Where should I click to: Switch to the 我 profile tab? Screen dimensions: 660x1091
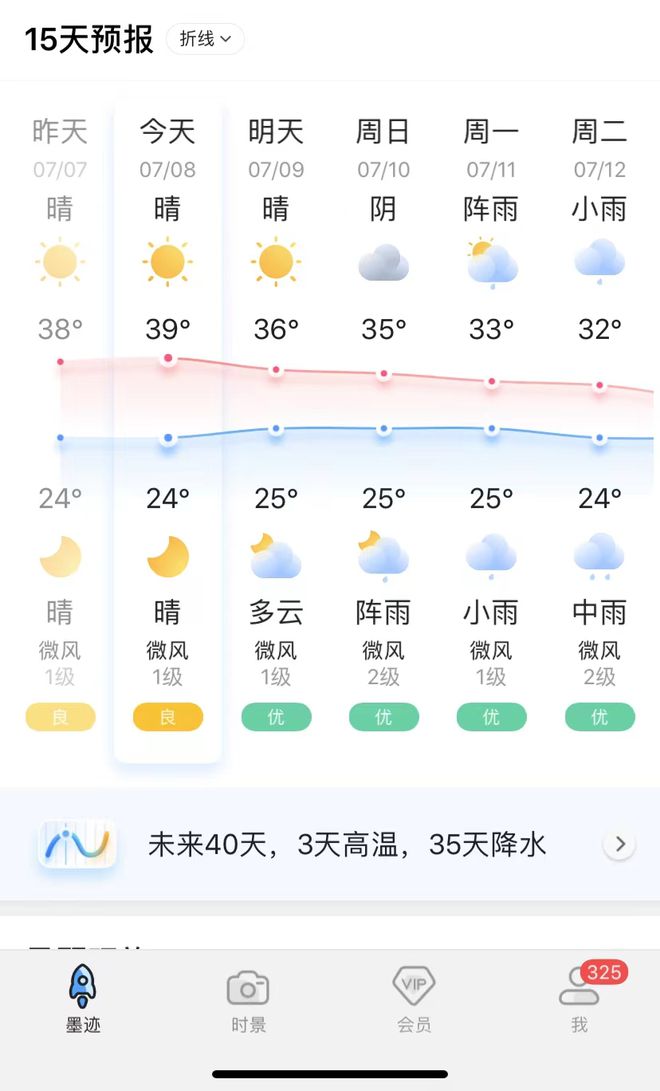click(x=579, y=998)
